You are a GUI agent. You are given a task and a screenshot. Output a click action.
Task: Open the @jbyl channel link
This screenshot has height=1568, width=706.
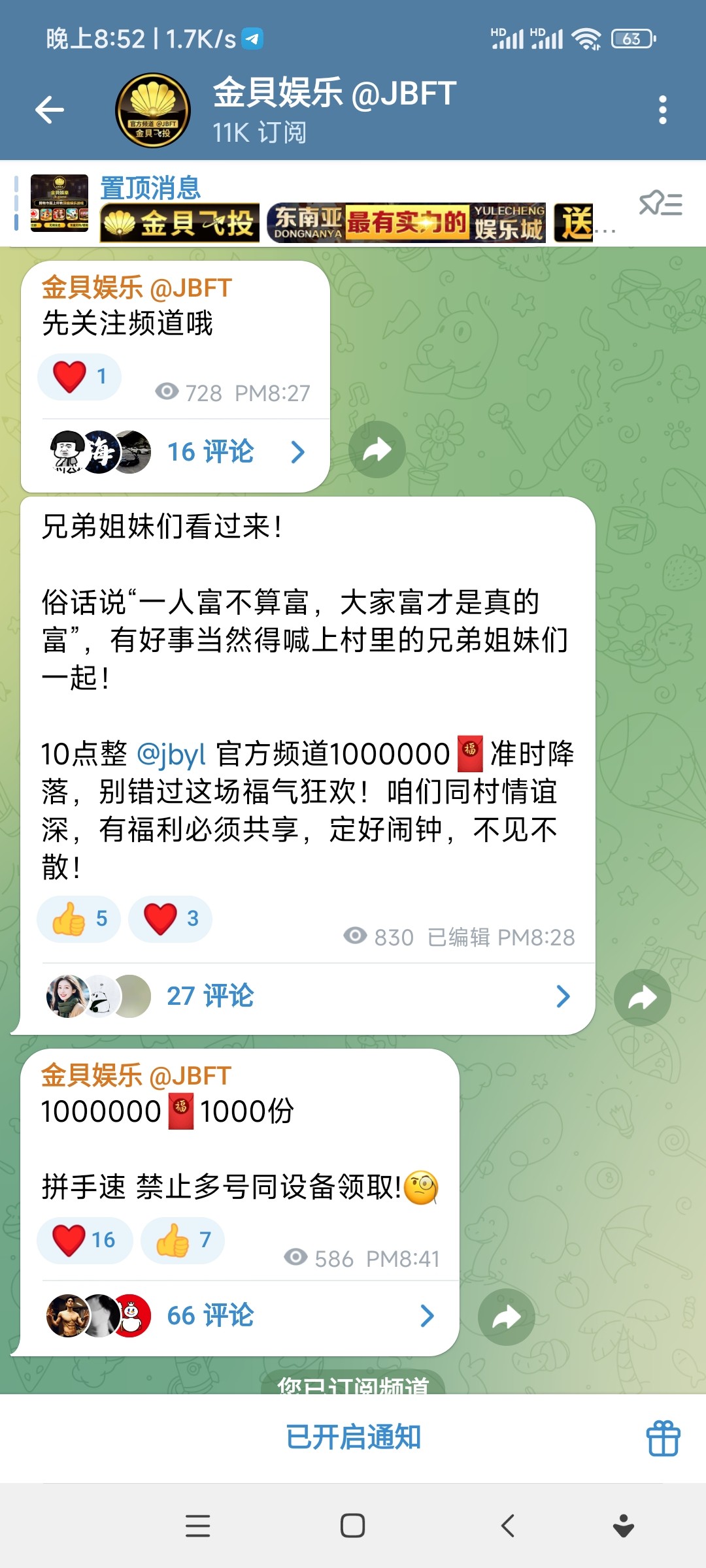(x=171, y=755)
